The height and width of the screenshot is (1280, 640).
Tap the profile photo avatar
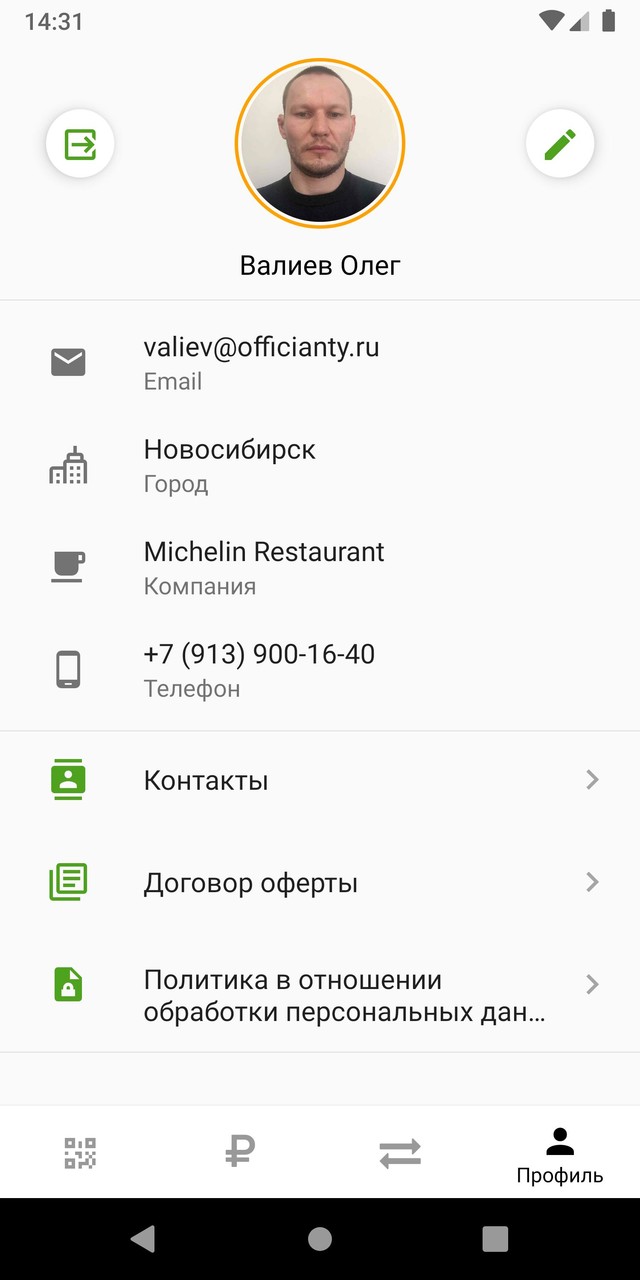(x=320, y=143)
